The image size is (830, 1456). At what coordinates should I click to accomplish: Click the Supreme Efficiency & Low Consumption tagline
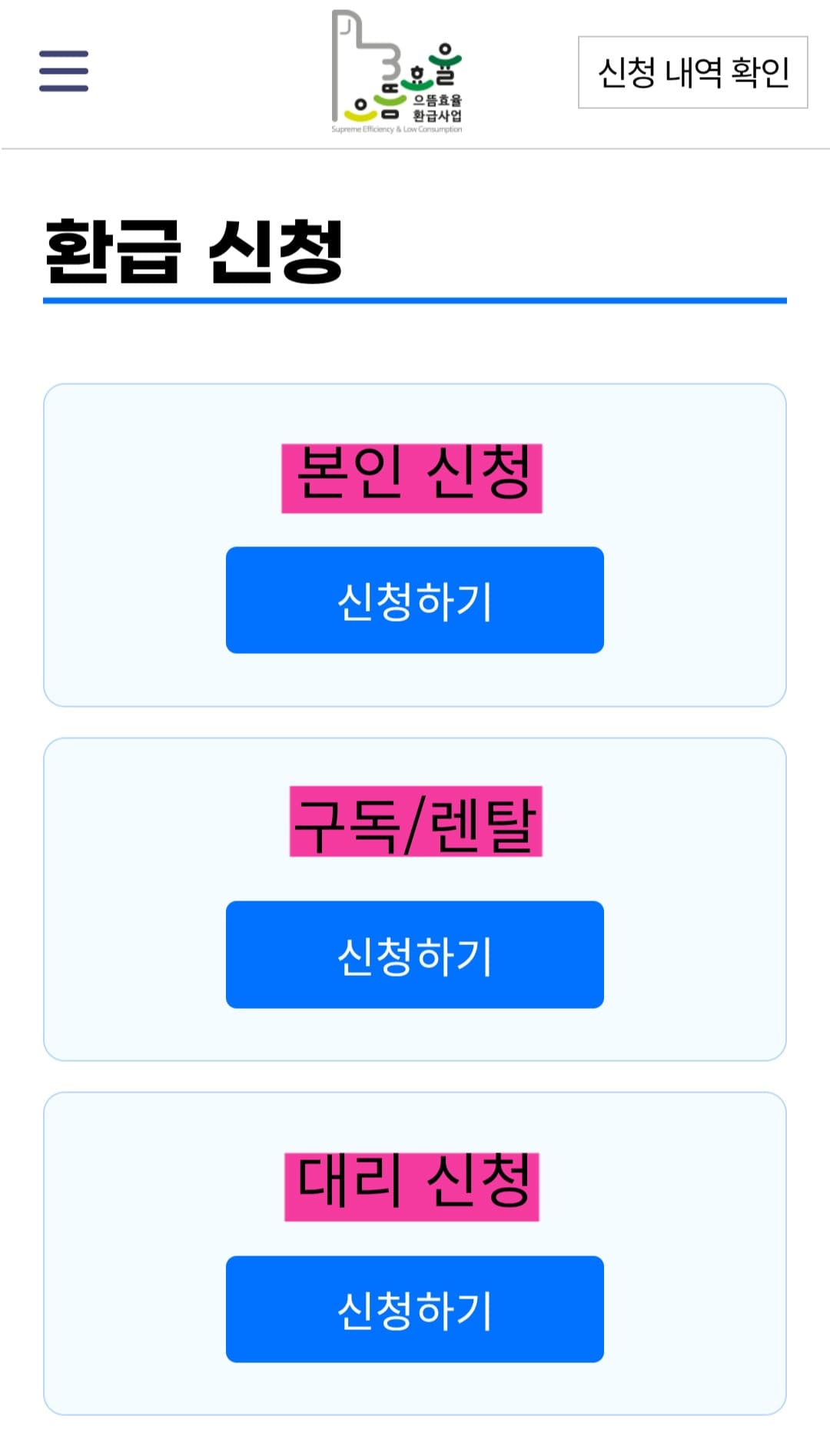click(x=397, y=129)
